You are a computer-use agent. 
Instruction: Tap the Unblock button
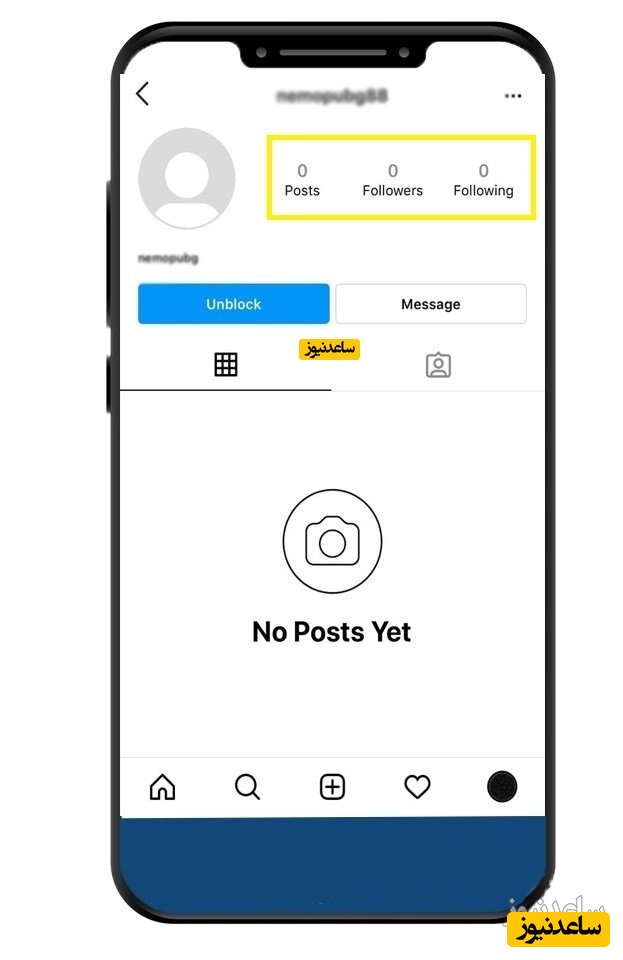pos(233,304)
